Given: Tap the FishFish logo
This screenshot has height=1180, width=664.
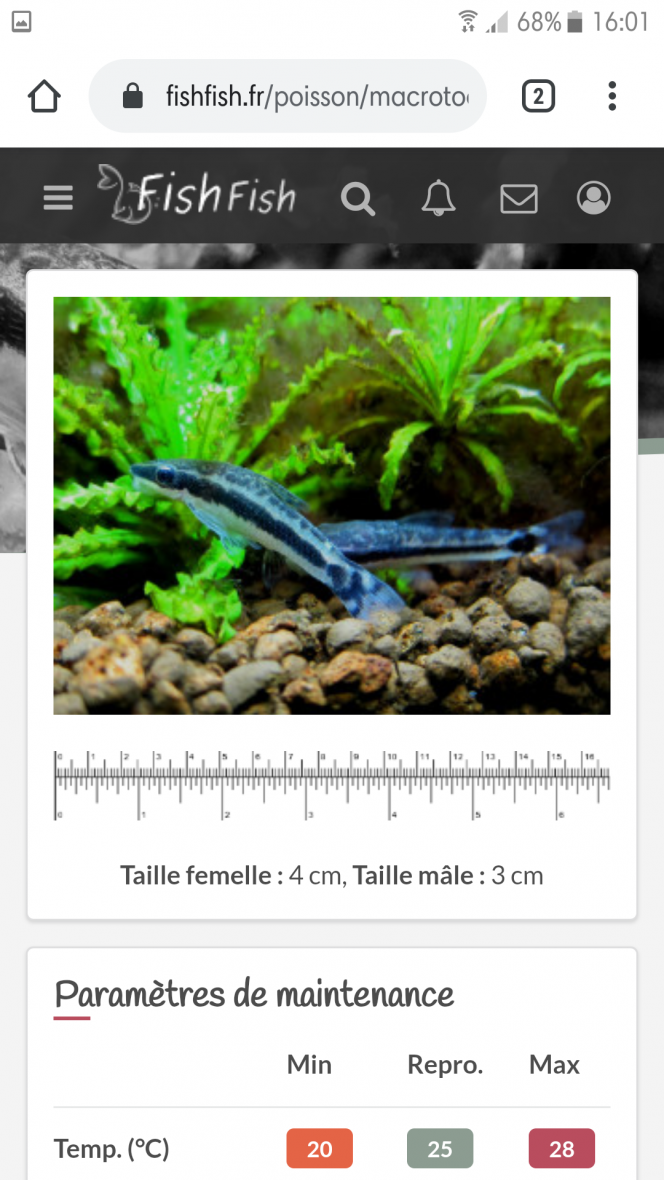Looking at the screenshot, I should pyautogui.click(x=198, y=194).
